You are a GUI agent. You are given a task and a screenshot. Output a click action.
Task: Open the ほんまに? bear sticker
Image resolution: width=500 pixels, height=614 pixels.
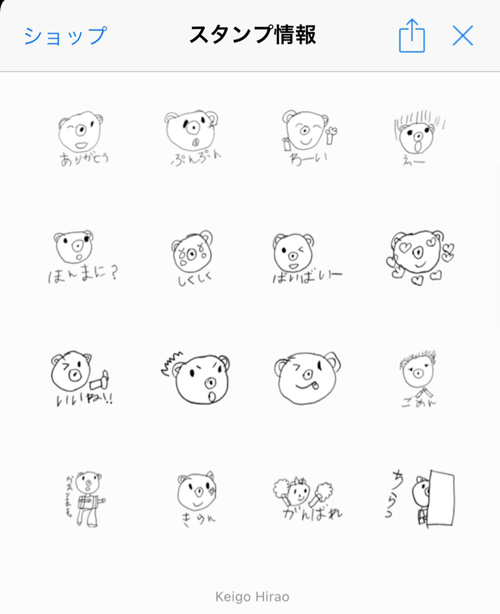[82, 257]
